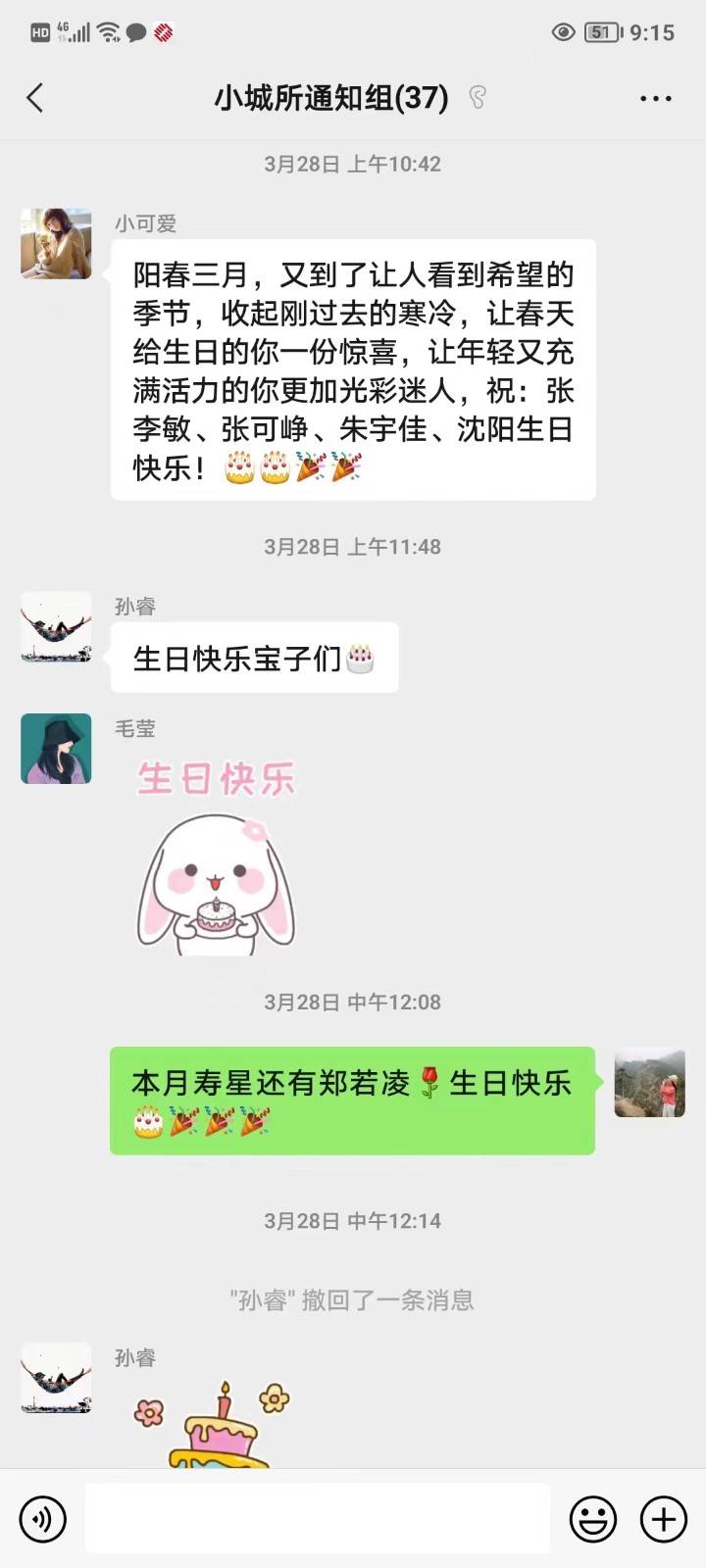Screen dimensions: 706x1568
Task: Open 小可爱's profile avatar
Action: pyautogui.click(x=56, y=243)
